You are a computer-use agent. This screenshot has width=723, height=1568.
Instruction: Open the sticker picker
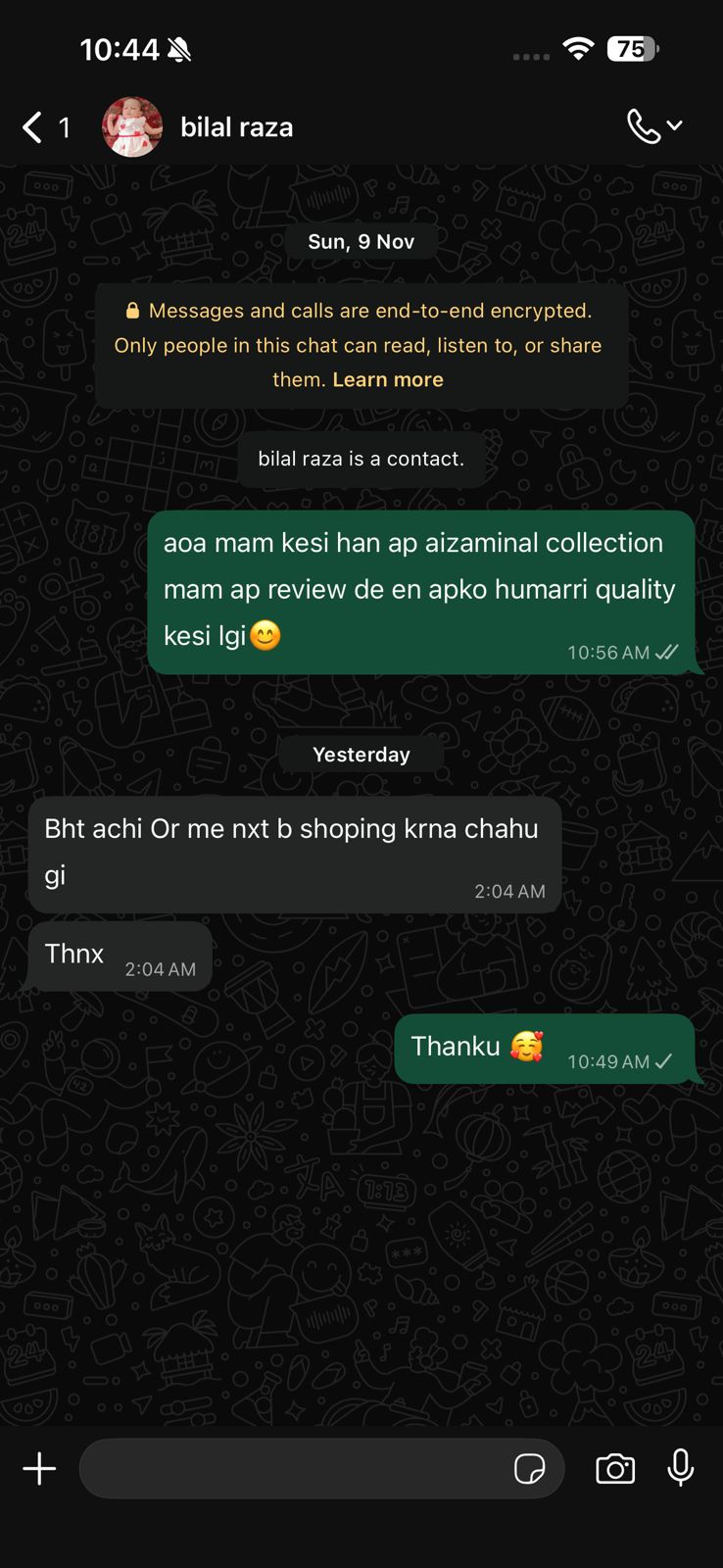530,1468
